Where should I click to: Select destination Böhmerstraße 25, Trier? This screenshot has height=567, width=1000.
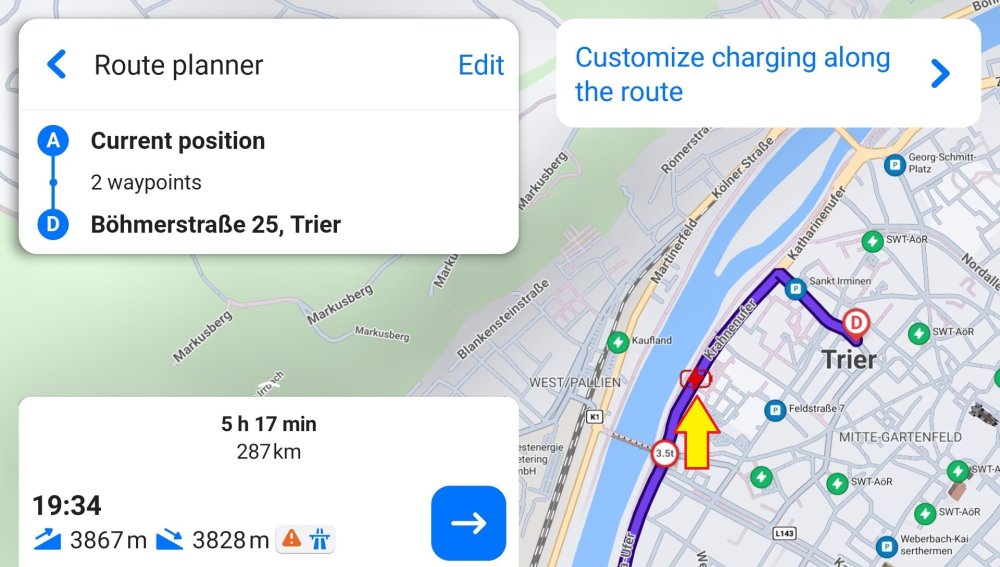click(215, 225)
